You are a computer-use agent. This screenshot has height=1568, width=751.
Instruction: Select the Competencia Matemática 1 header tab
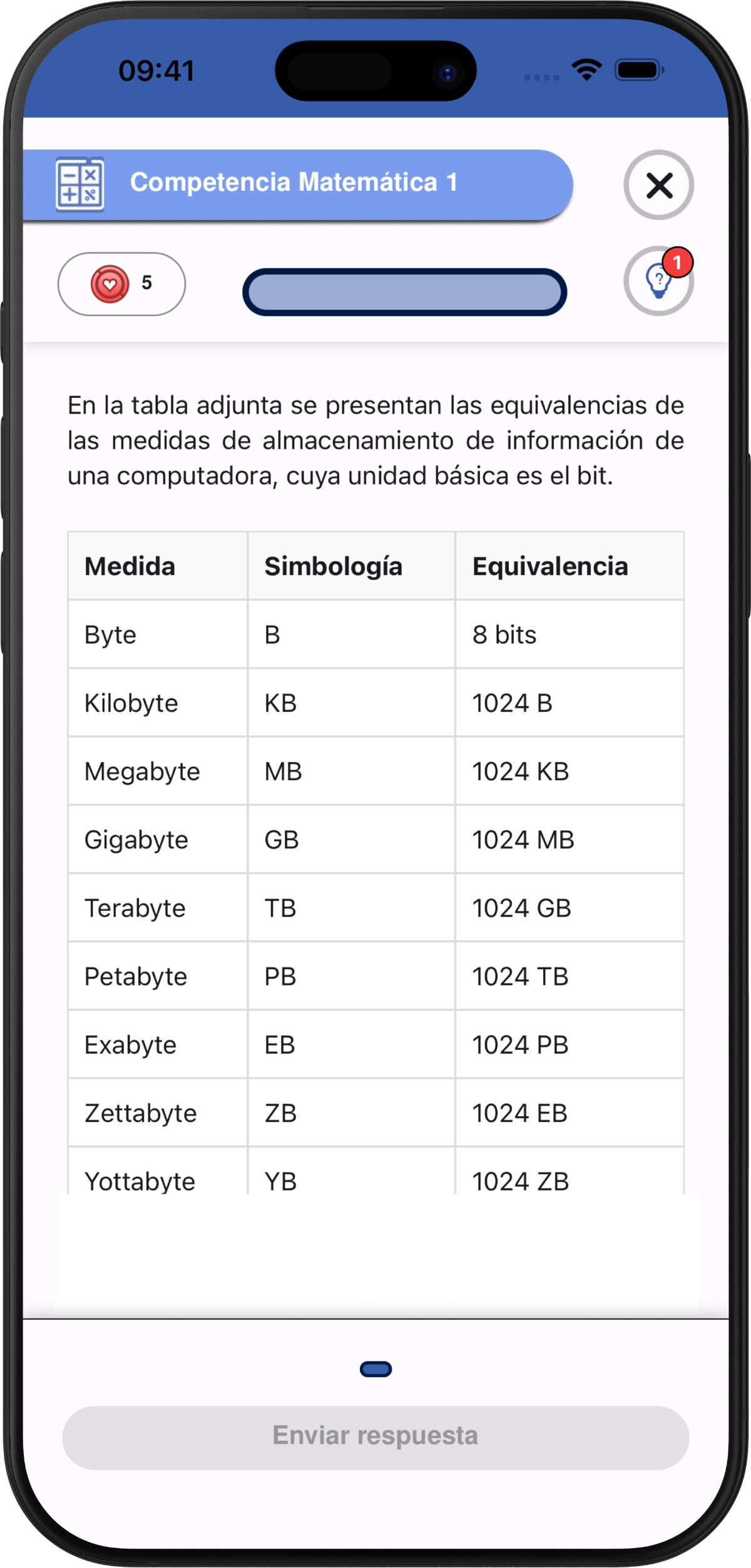[295, 182]
